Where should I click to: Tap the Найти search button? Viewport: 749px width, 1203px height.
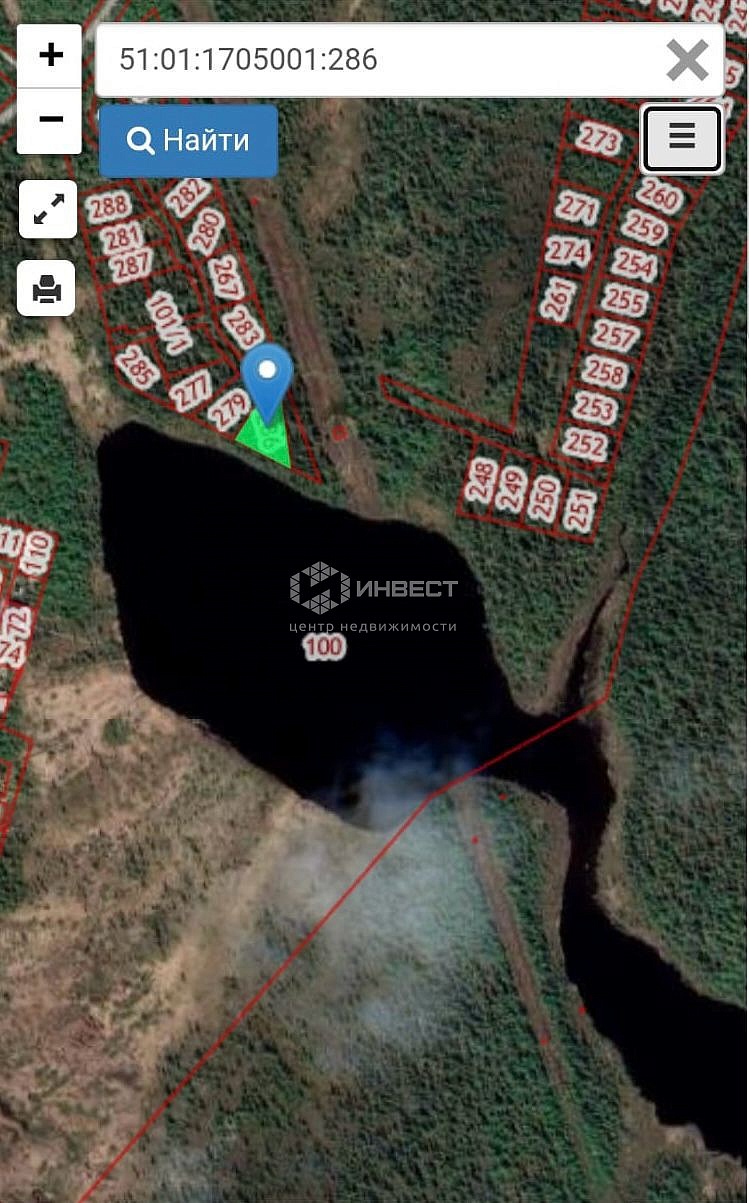coord(188,141)
